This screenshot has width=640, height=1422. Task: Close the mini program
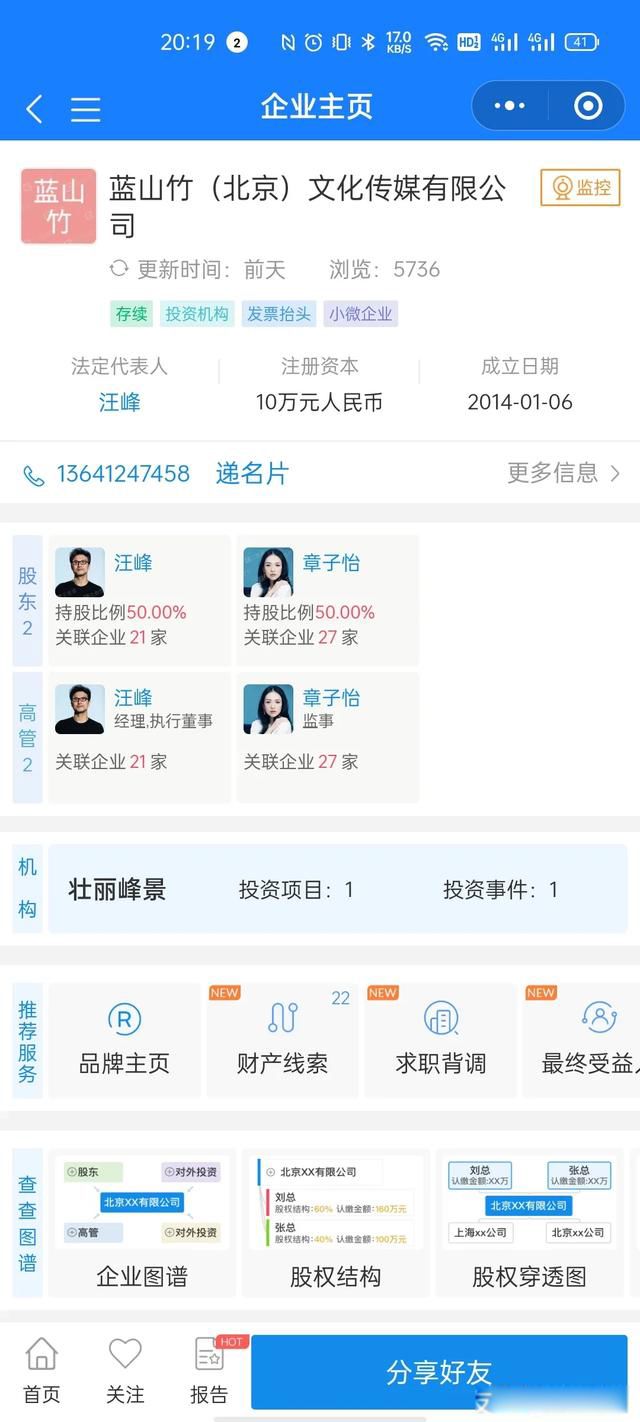coord(588,106)
